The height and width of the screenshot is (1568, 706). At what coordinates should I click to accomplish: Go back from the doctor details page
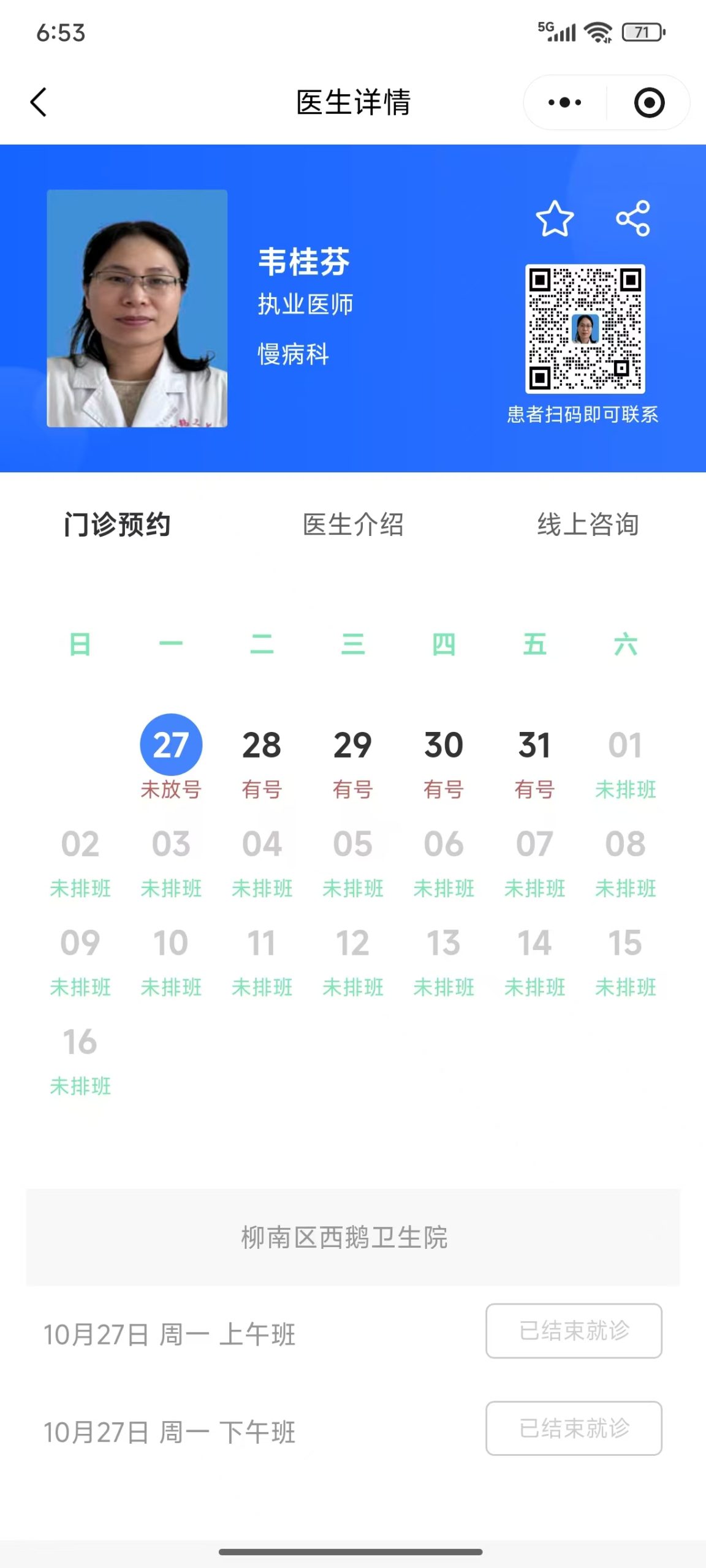coord(39,102)
